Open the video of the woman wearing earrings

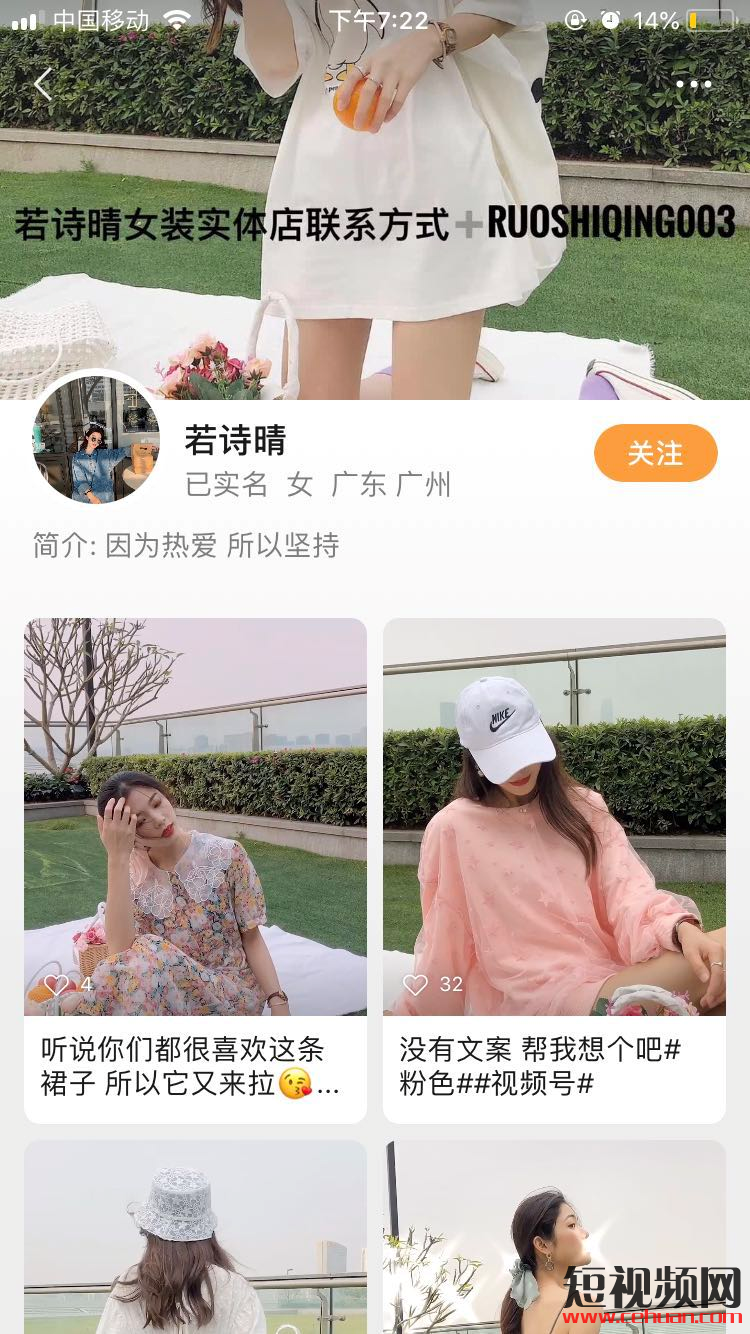tap(554, 1237)
